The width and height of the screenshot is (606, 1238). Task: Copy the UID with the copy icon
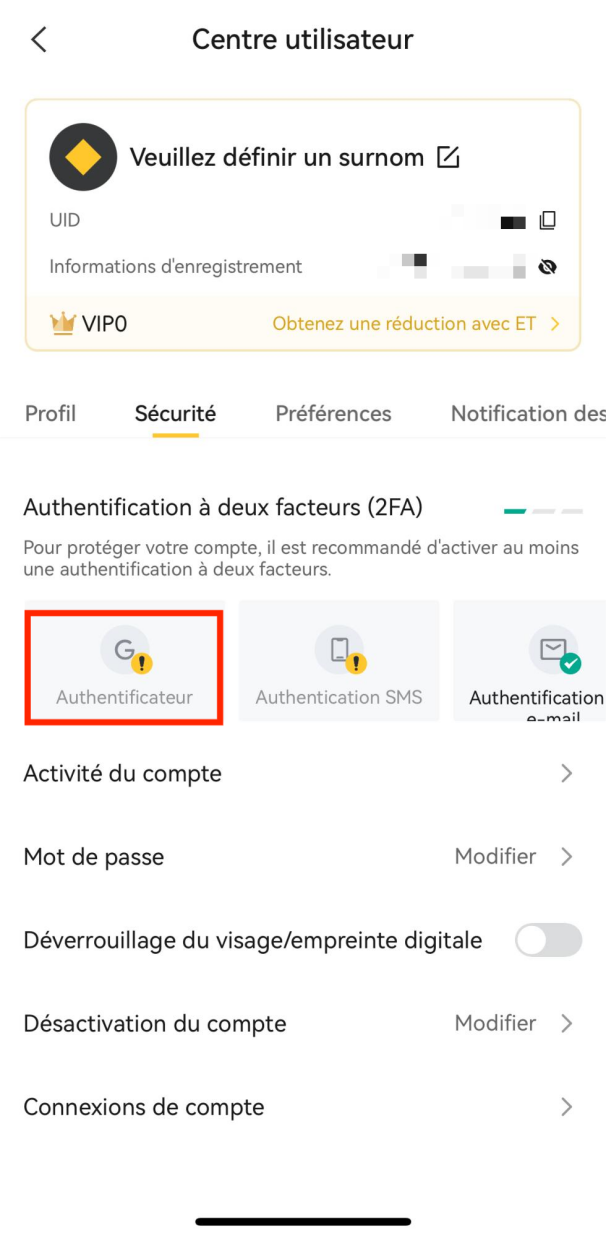coord(547,220)
